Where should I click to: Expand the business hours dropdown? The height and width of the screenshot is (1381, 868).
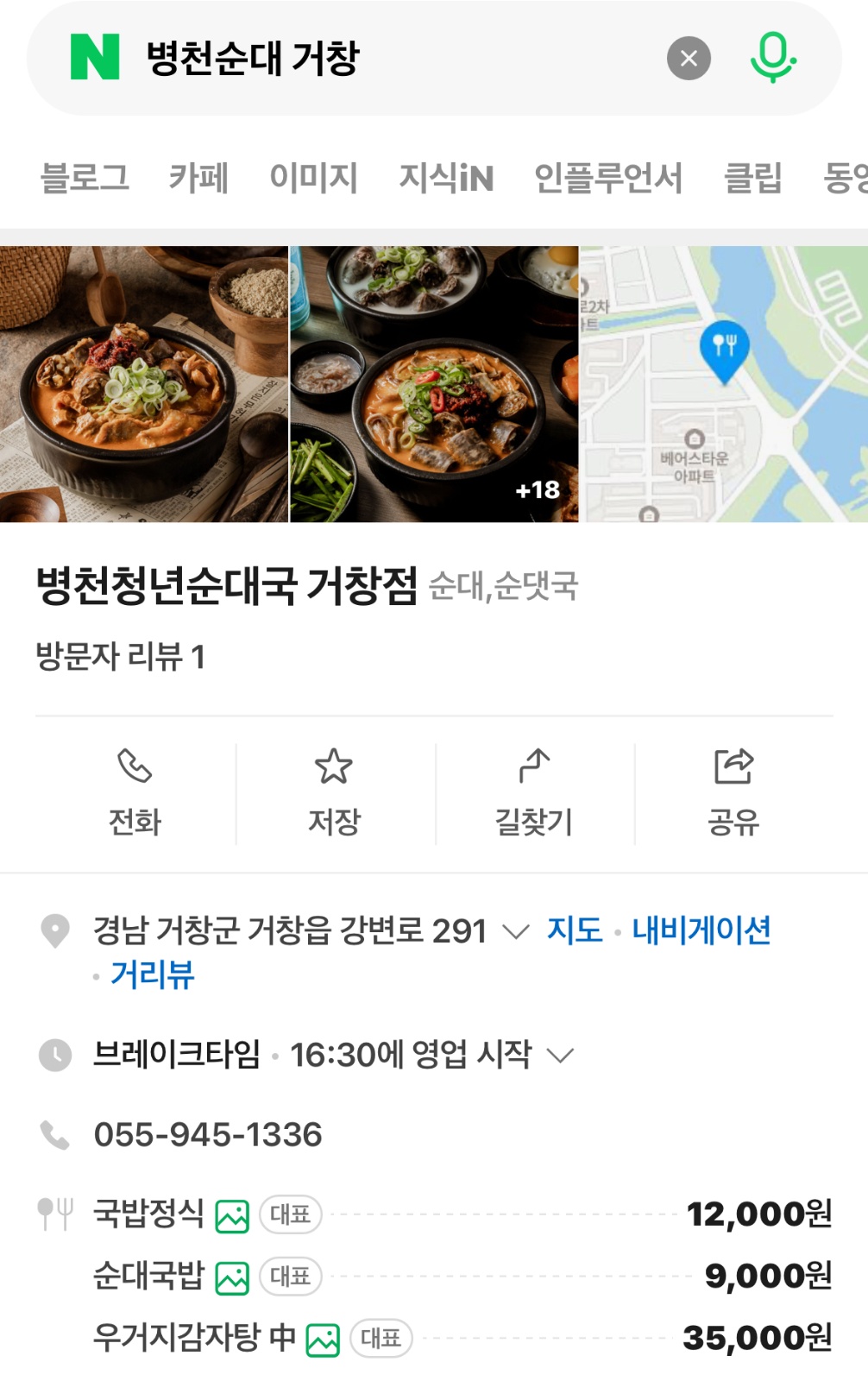click(x=561, y=1055)
